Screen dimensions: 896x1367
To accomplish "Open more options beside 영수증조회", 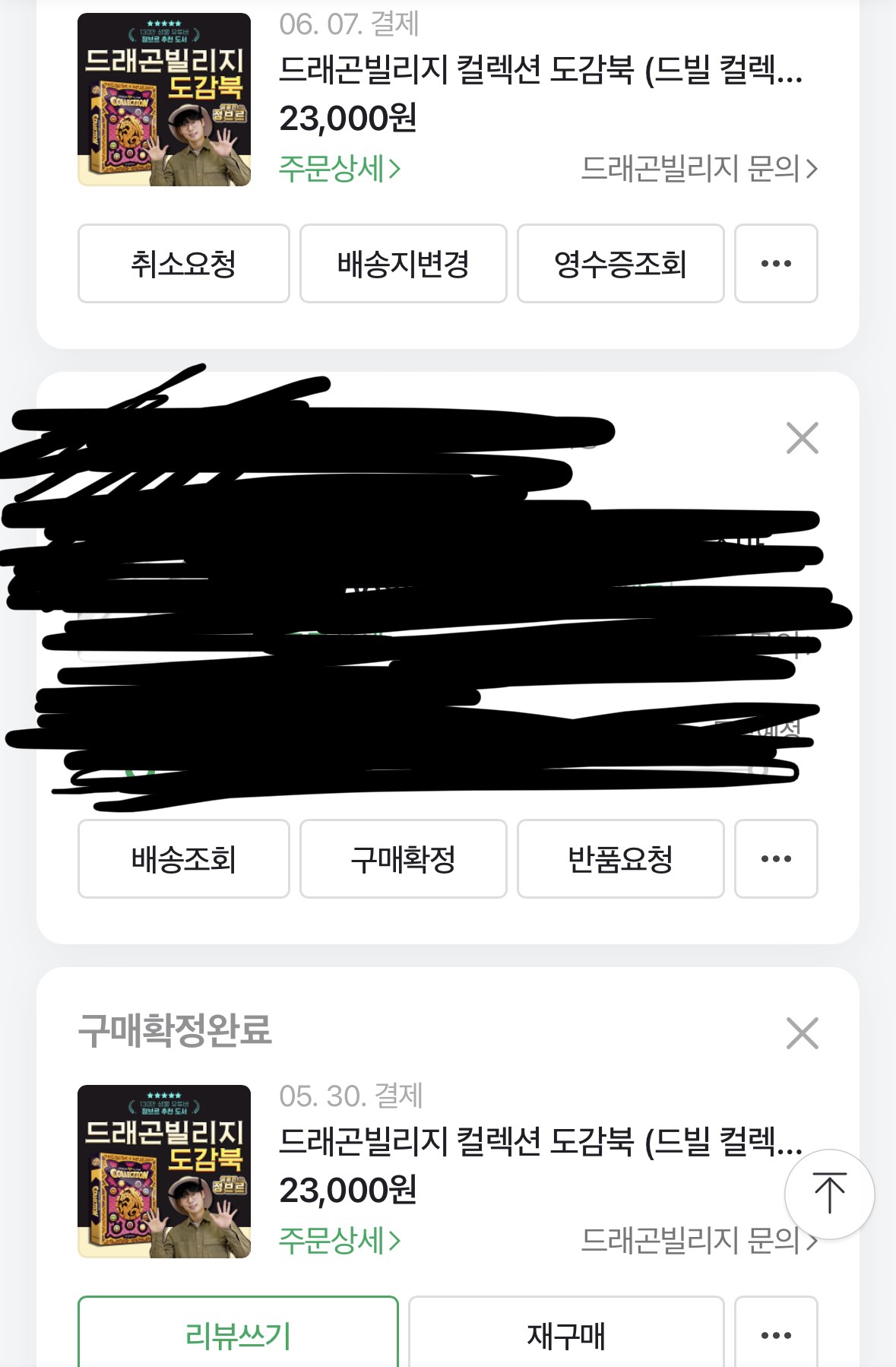I will click(775, 264).
